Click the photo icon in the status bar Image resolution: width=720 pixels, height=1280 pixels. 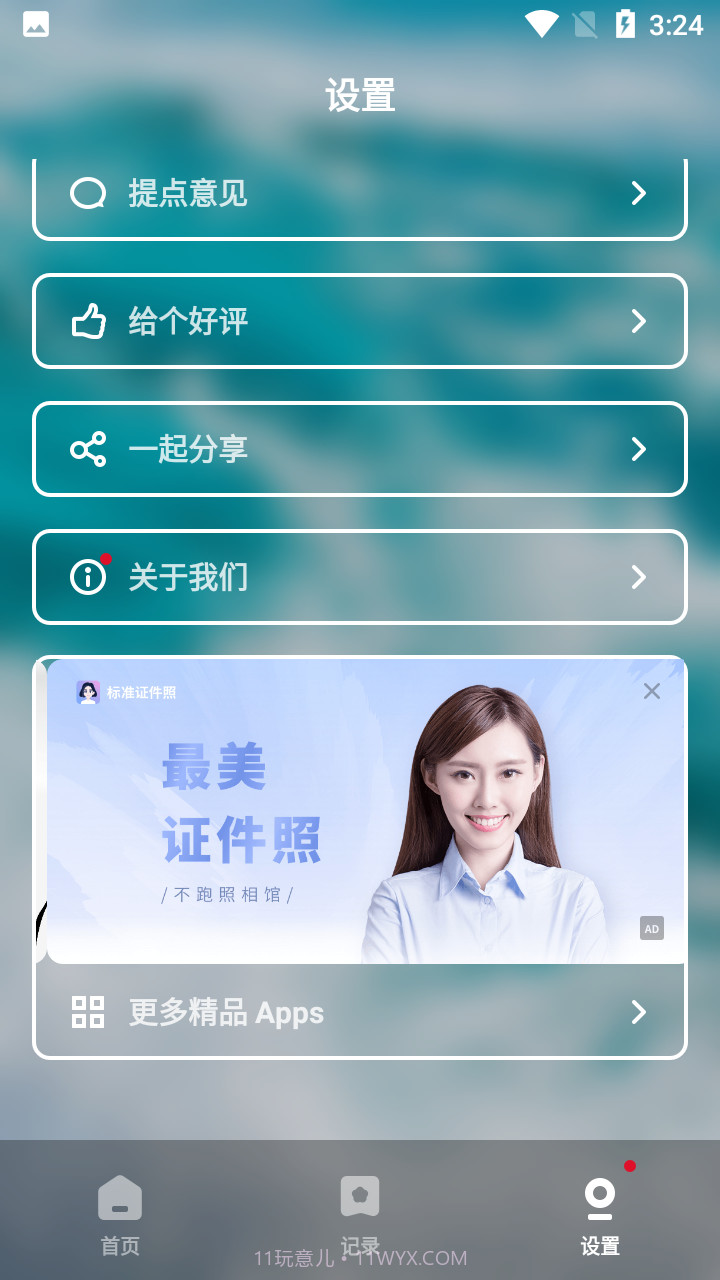tap(35, 24)
